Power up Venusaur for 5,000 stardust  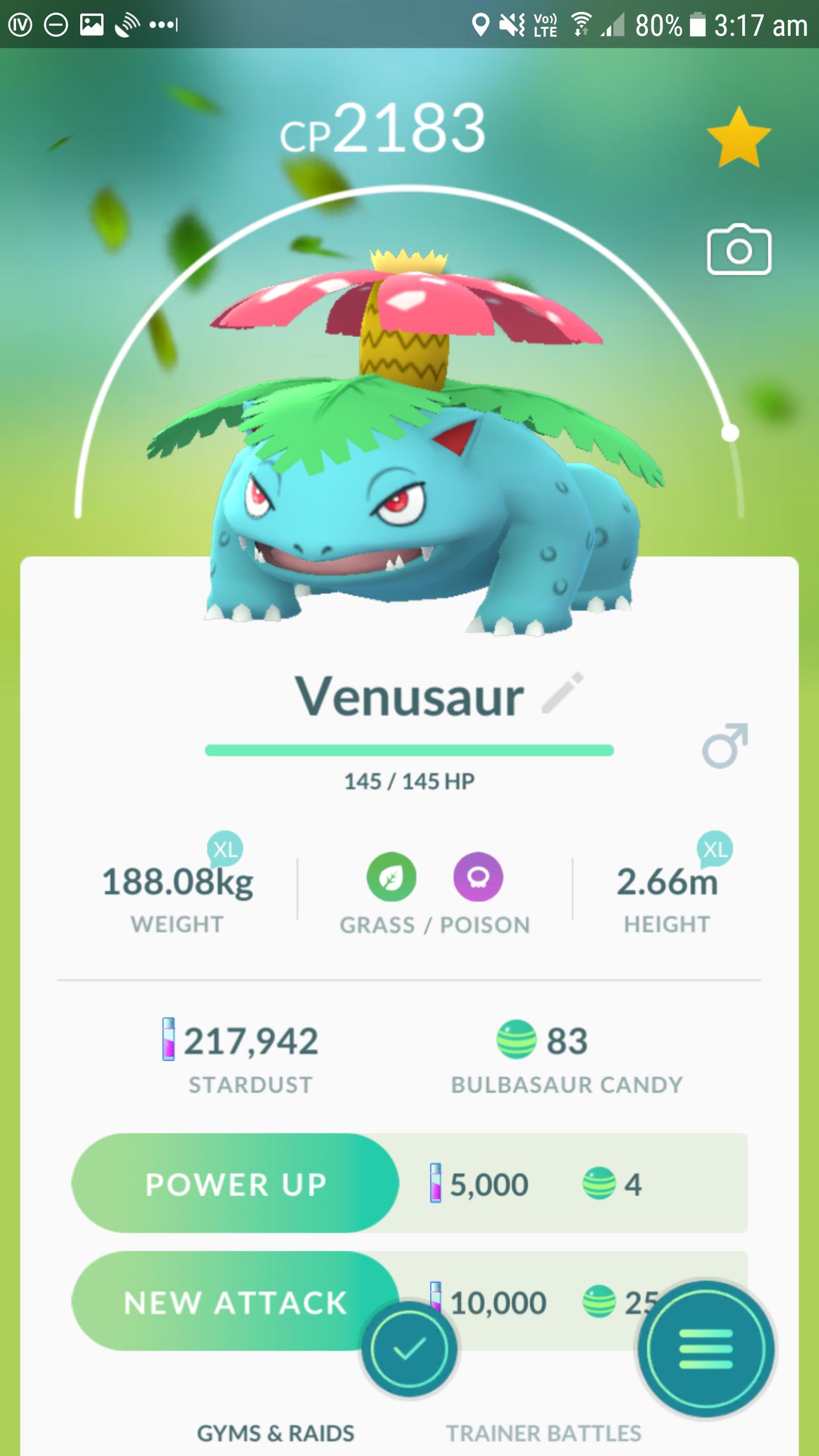[x=234, y=1184]
